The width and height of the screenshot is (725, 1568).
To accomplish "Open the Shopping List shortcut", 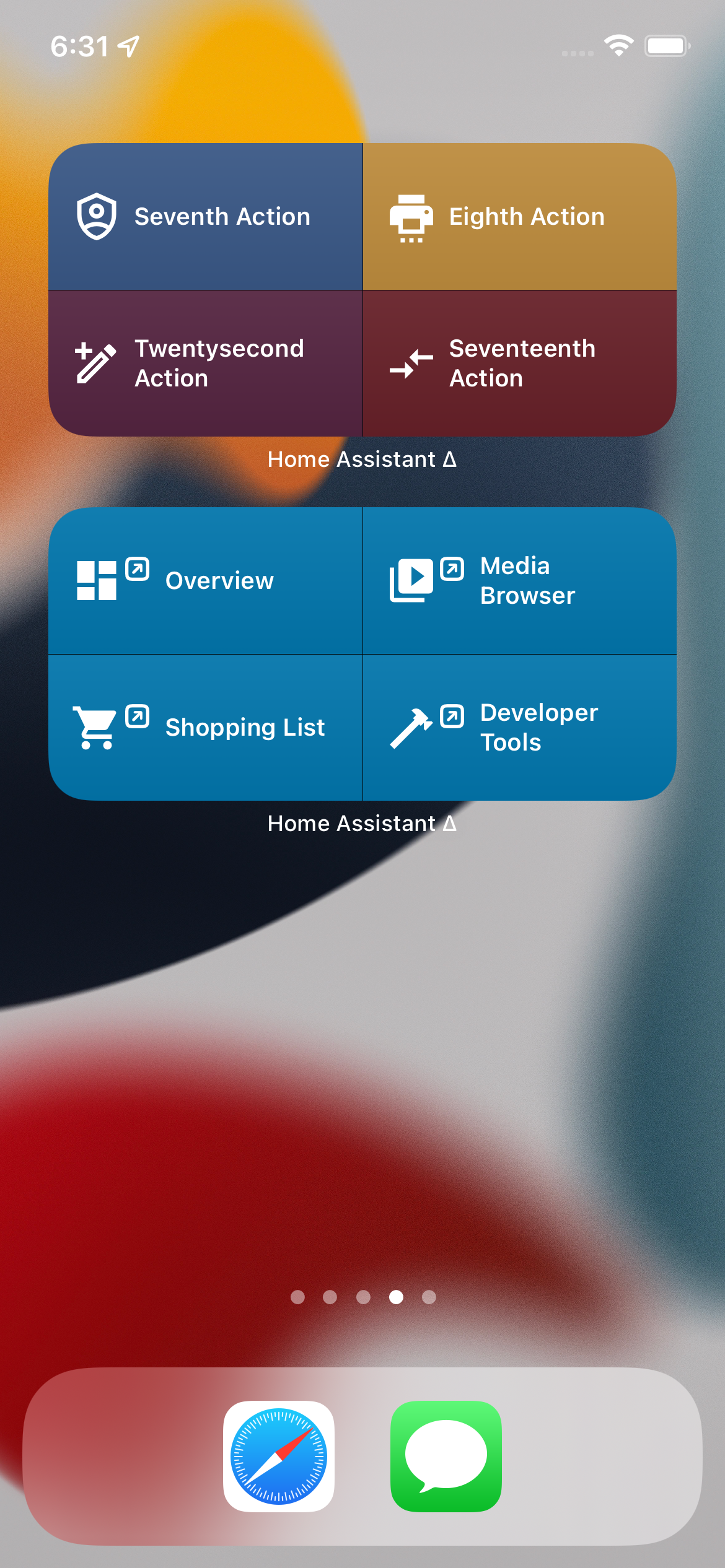I will click(206, 727).
